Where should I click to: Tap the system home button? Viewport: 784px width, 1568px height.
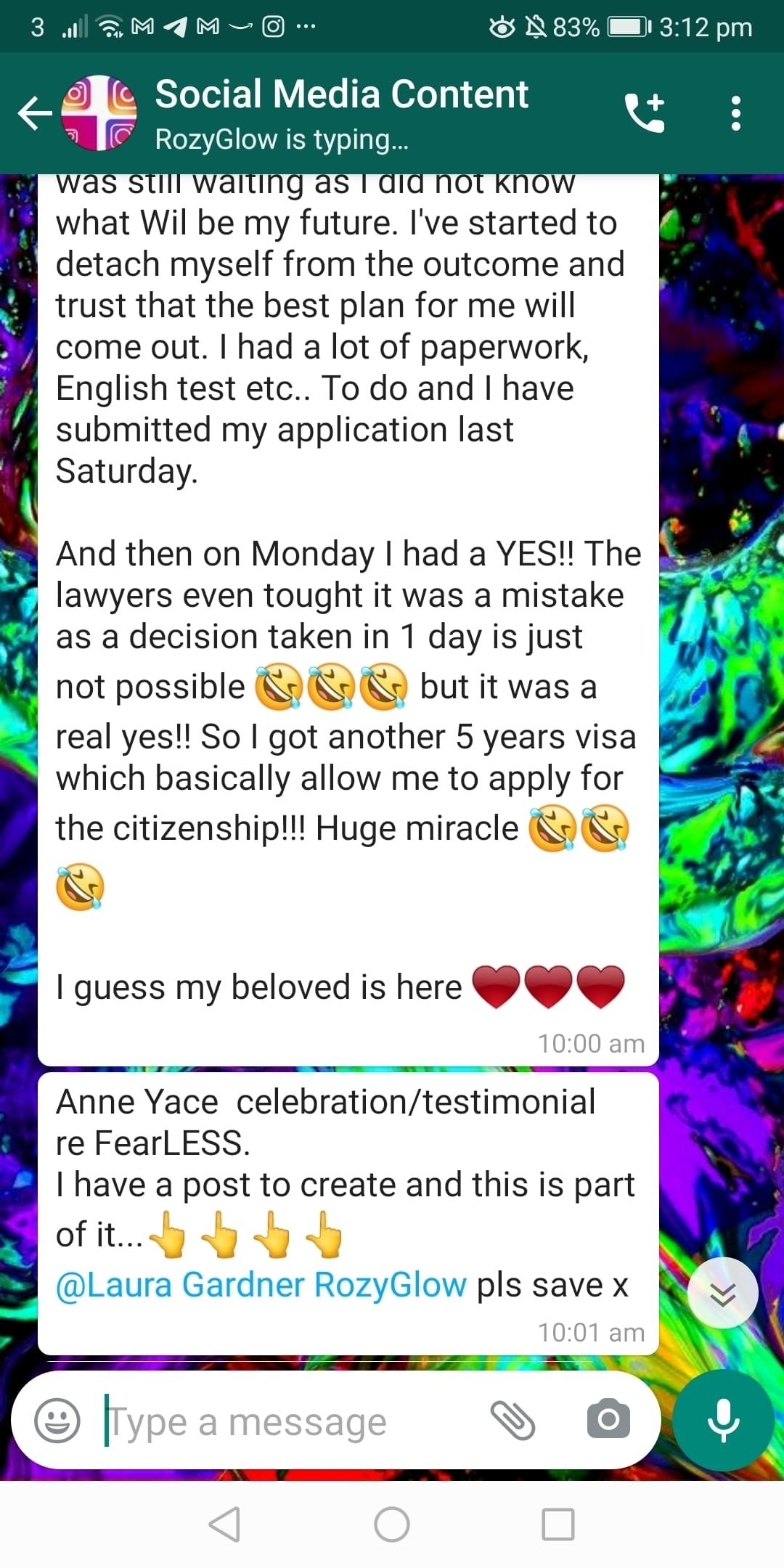coord(392,1524)
